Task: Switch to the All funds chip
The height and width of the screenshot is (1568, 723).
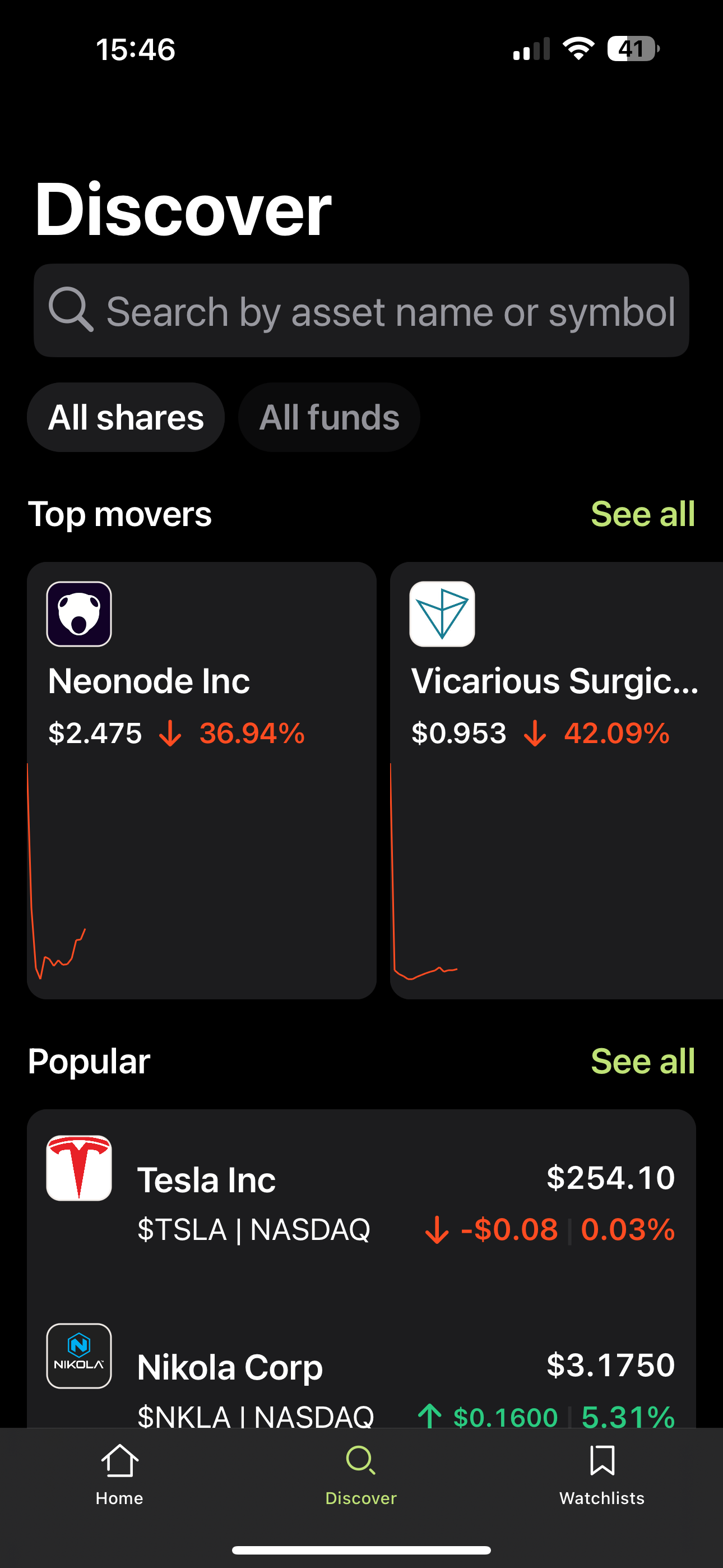Action: click(x=329, y=418)
